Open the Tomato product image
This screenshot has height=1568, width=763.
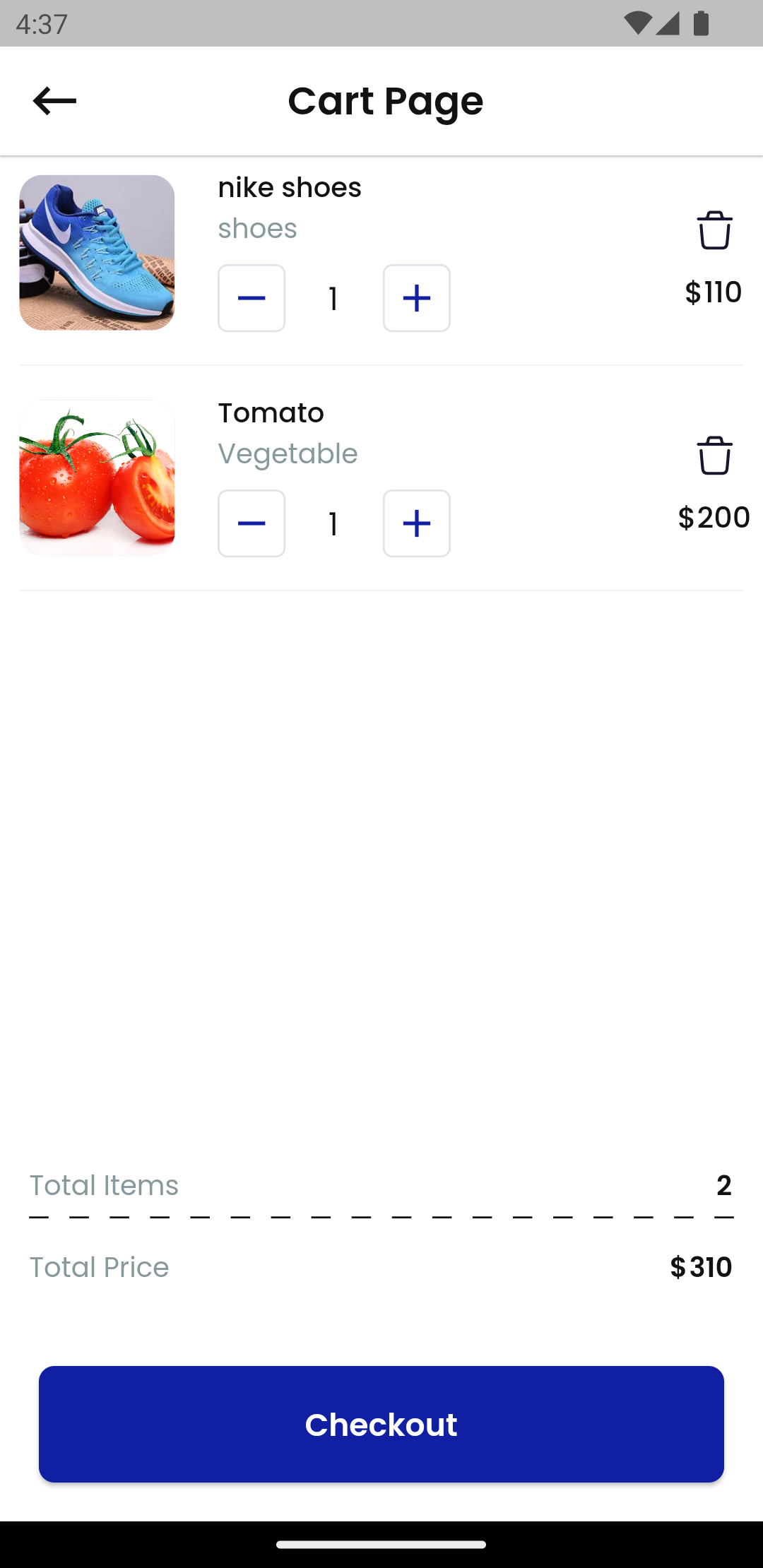[x=97, y=478]
